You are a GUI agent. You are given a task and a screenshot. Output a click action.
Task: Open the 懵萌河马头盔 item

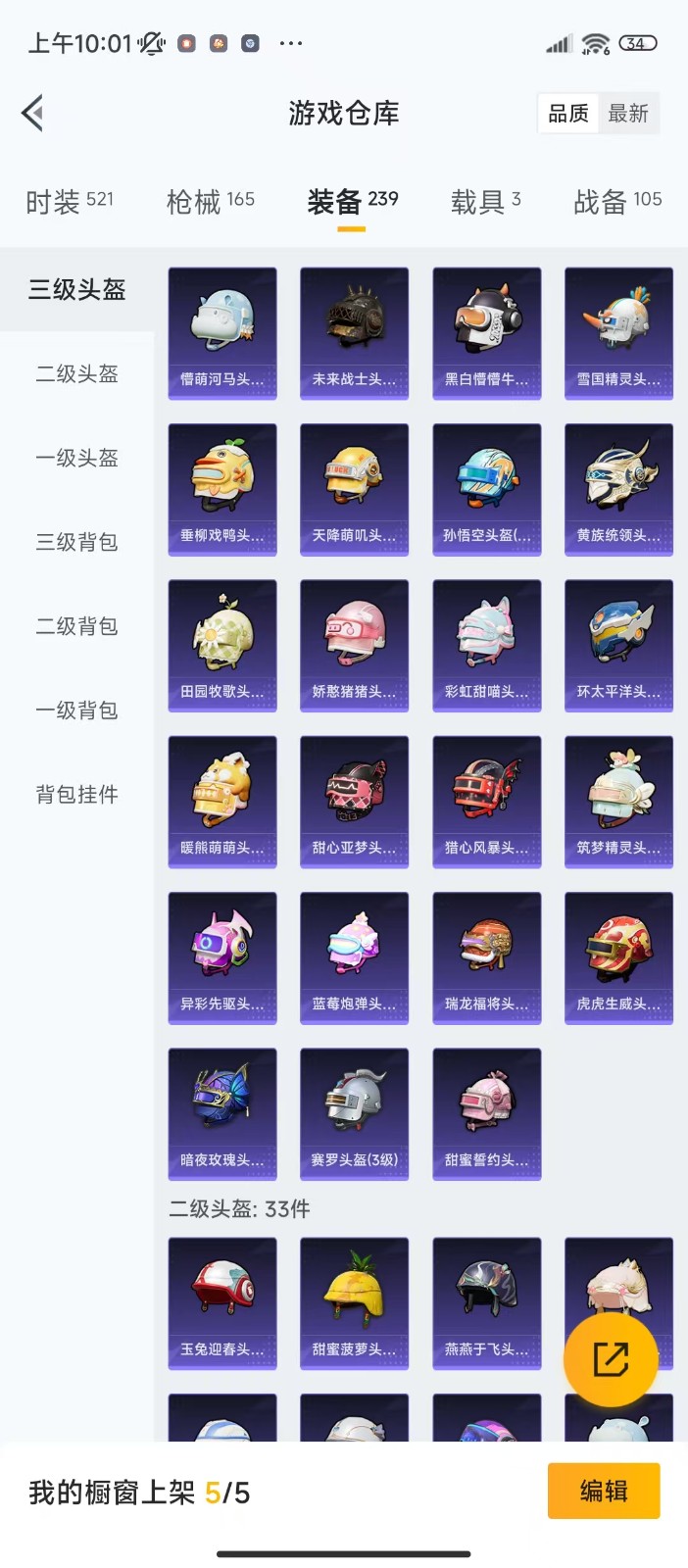(222, 333)
